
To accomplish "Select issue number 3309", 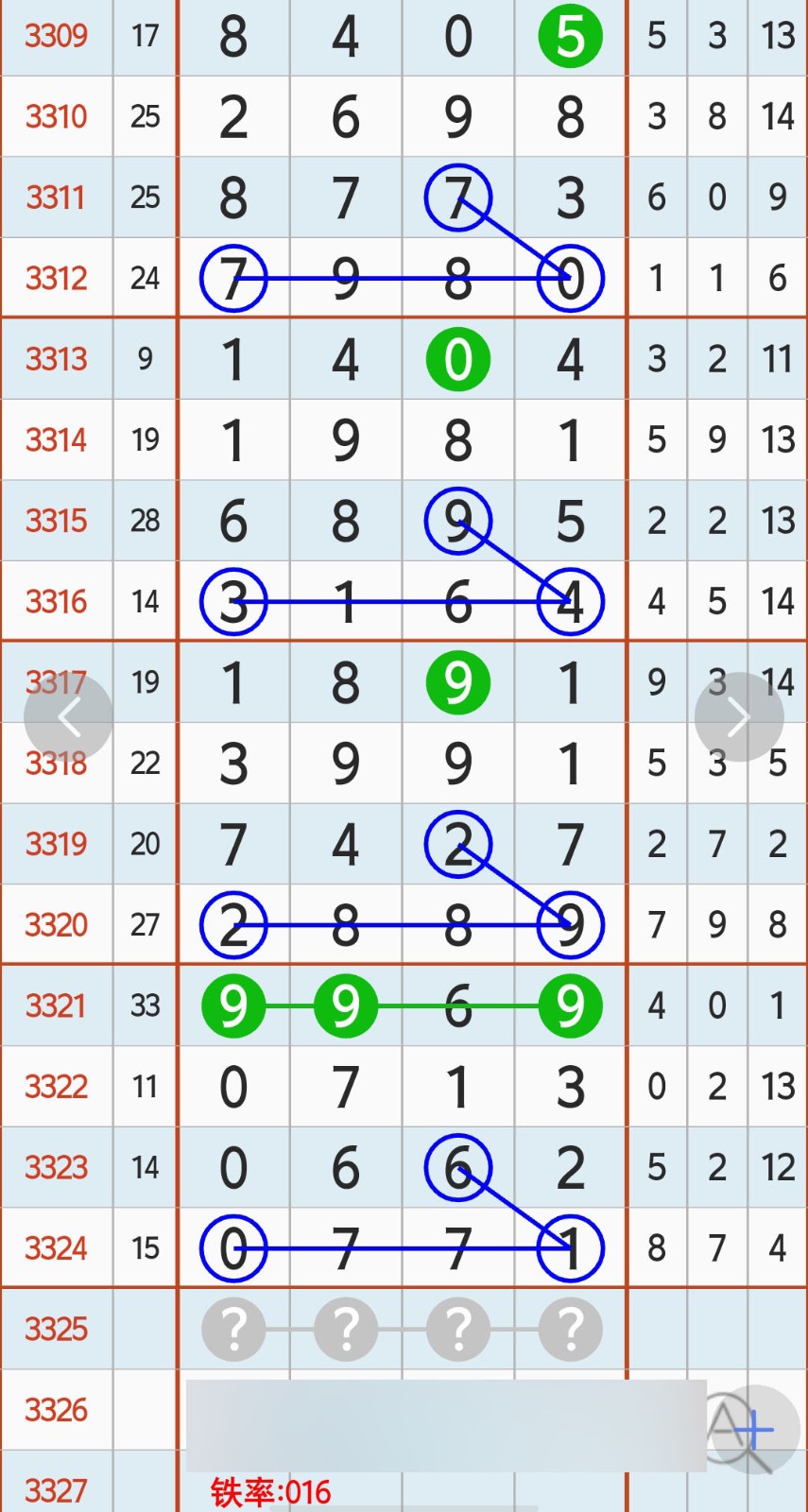I will (57, 36).
